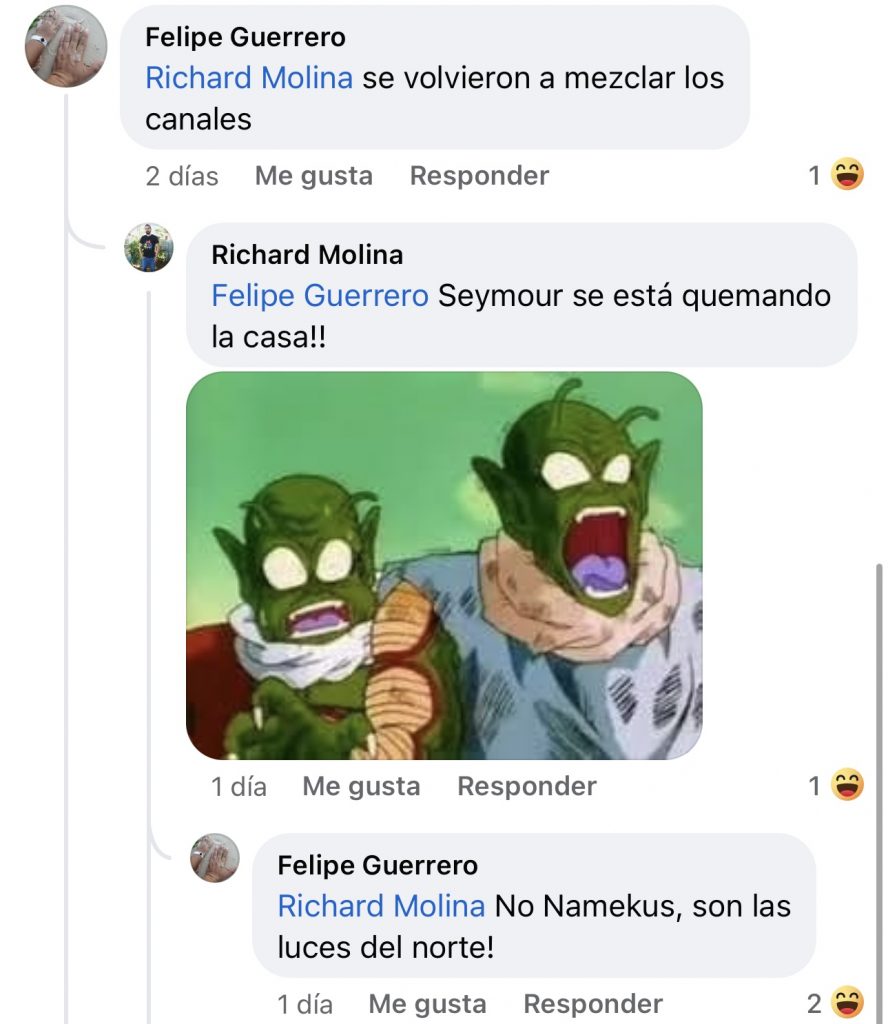Screen dimensions: 888x1024
Task: Tap Richard Molina mention in "No Namekus" reply
Action: [x=381, y=906]
